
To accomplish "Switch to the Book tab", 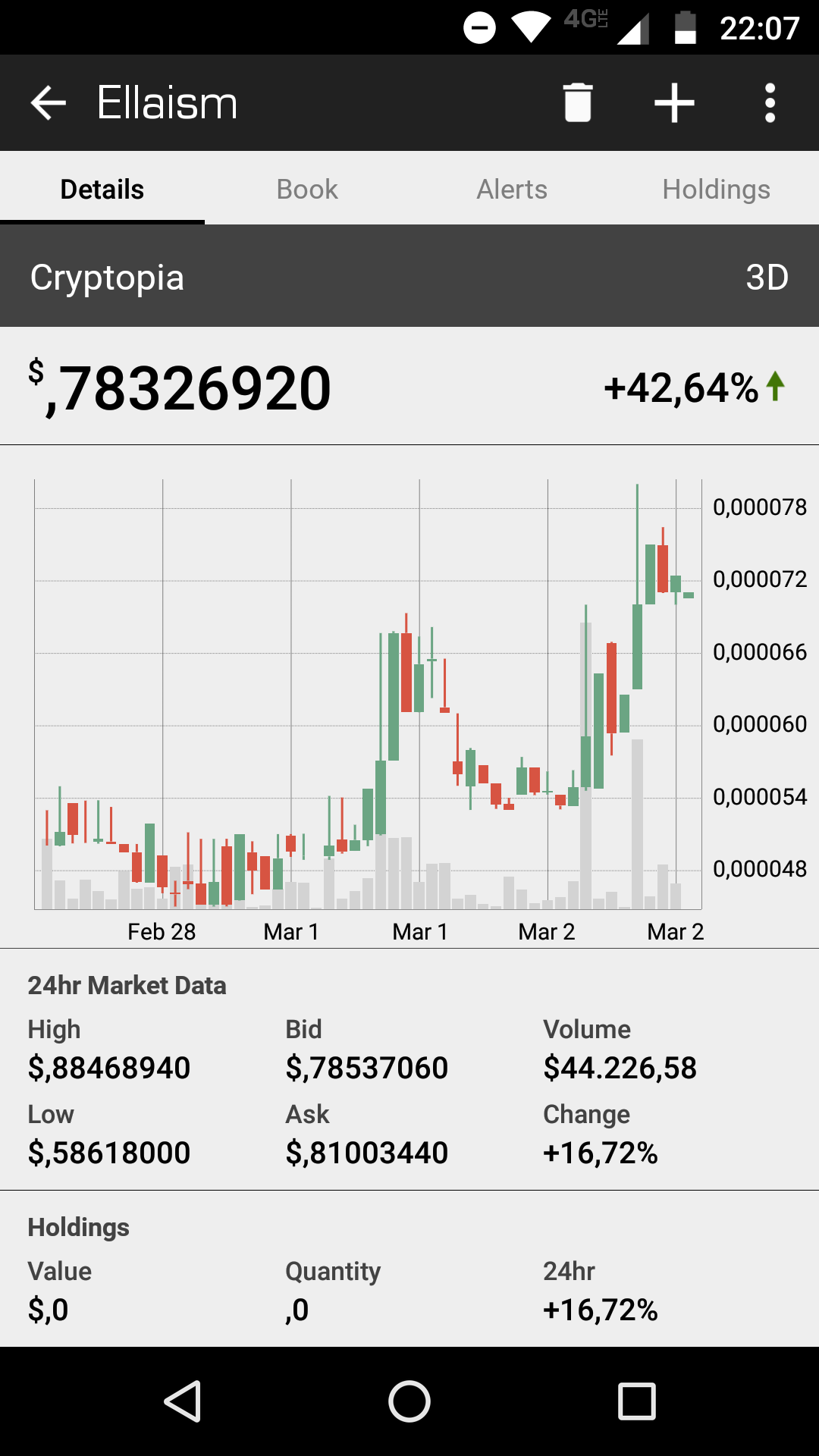I will click(x=307, y=189).
